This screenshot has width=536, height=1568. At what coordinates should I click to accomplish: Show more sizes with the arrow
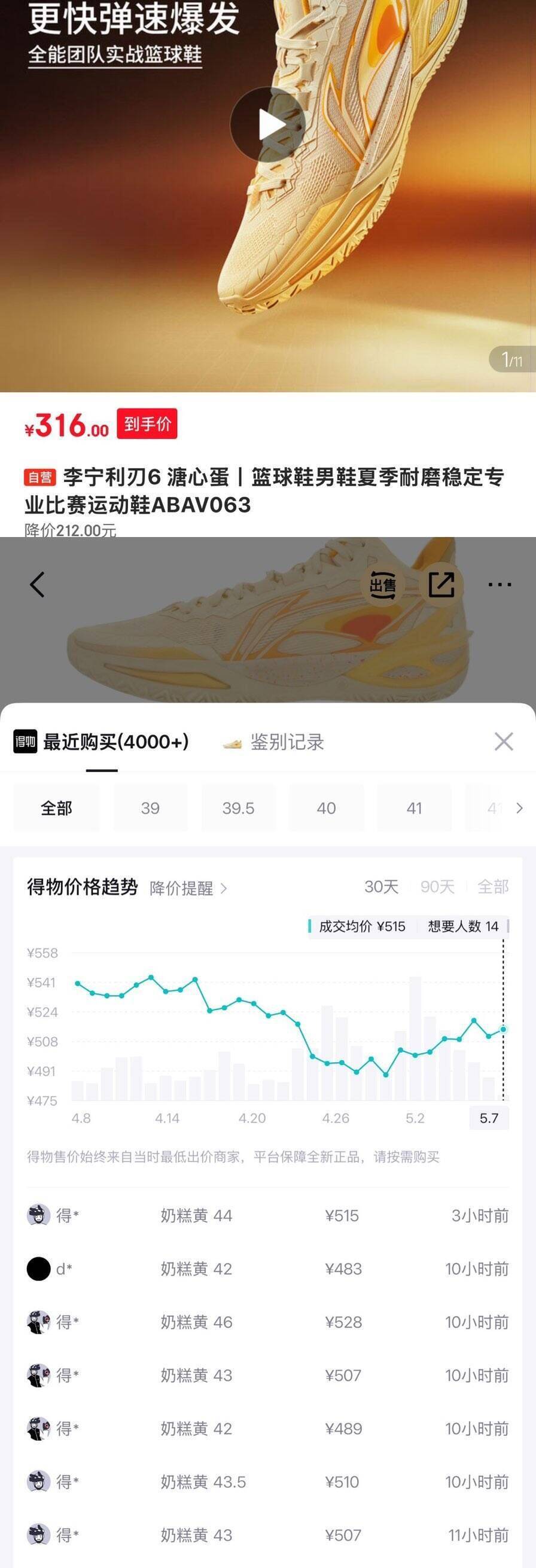(x=519, y=809)
